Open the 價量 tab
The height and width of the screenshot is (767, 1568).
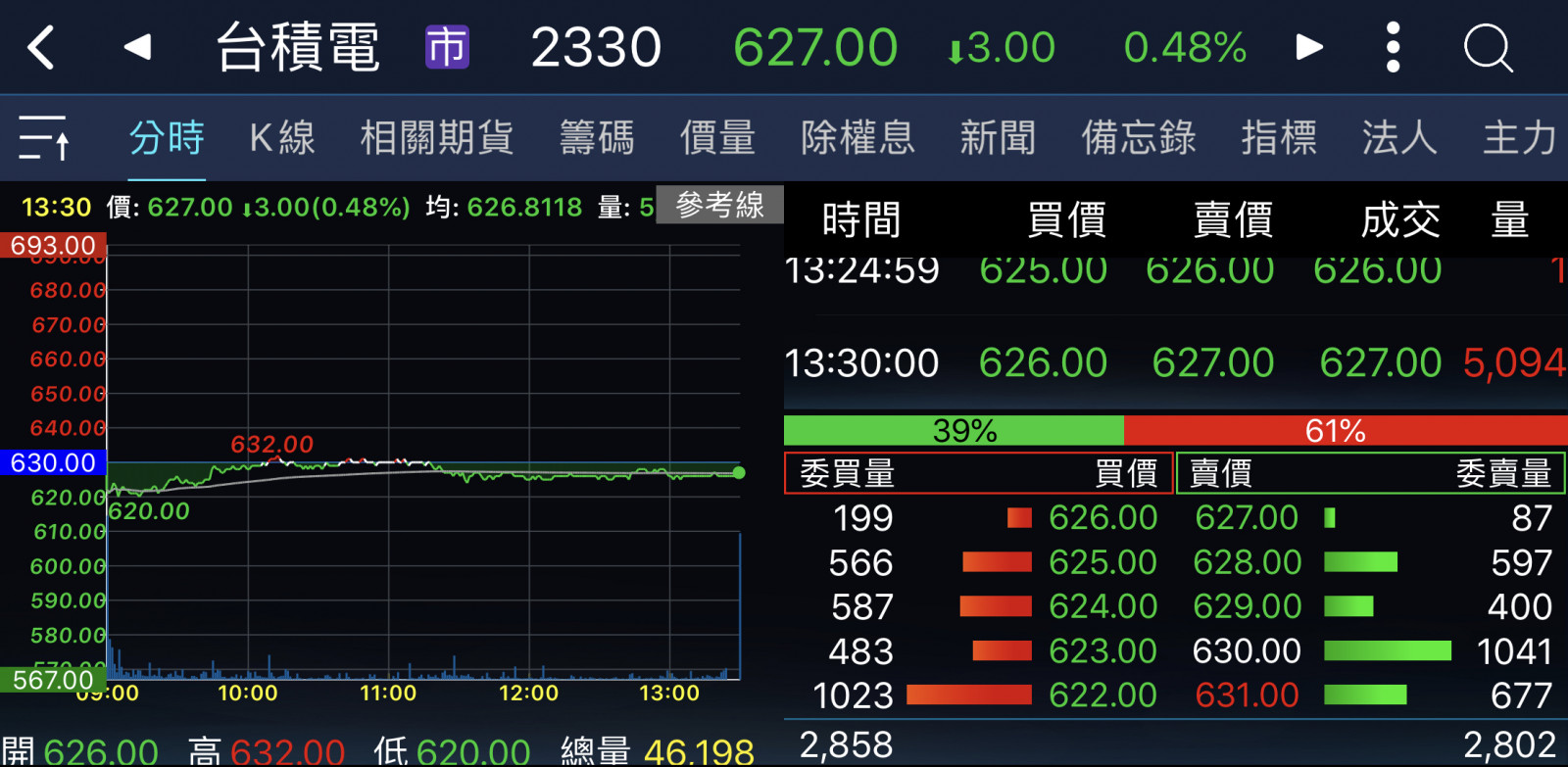click(x=717, y=137)
